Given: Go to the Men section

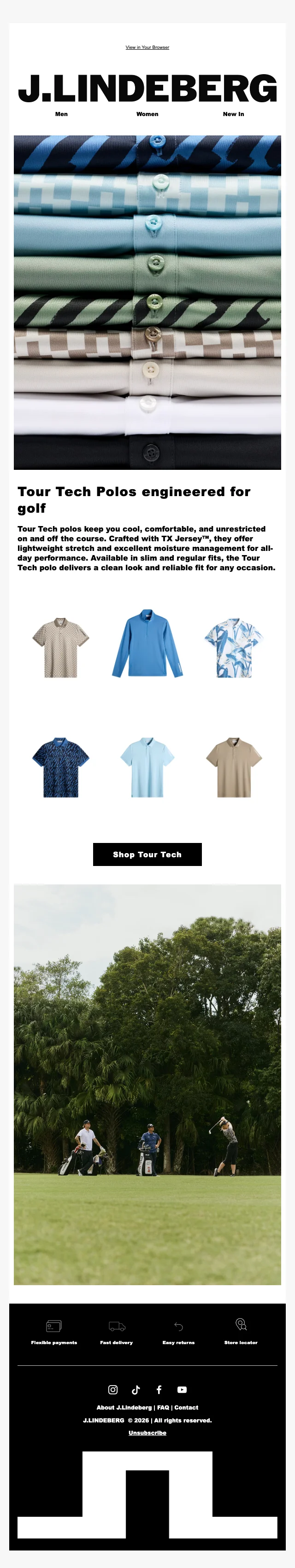Looking at the screenshot, I should coord(62,114).
